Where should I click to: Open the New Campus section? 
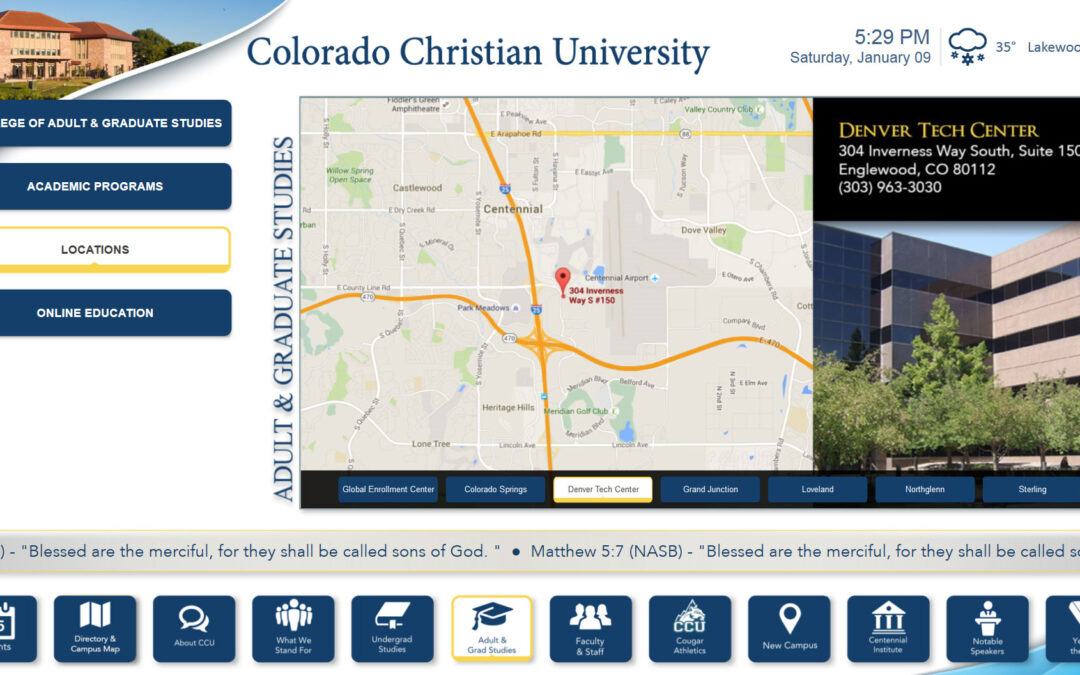[x=789, y=628]
